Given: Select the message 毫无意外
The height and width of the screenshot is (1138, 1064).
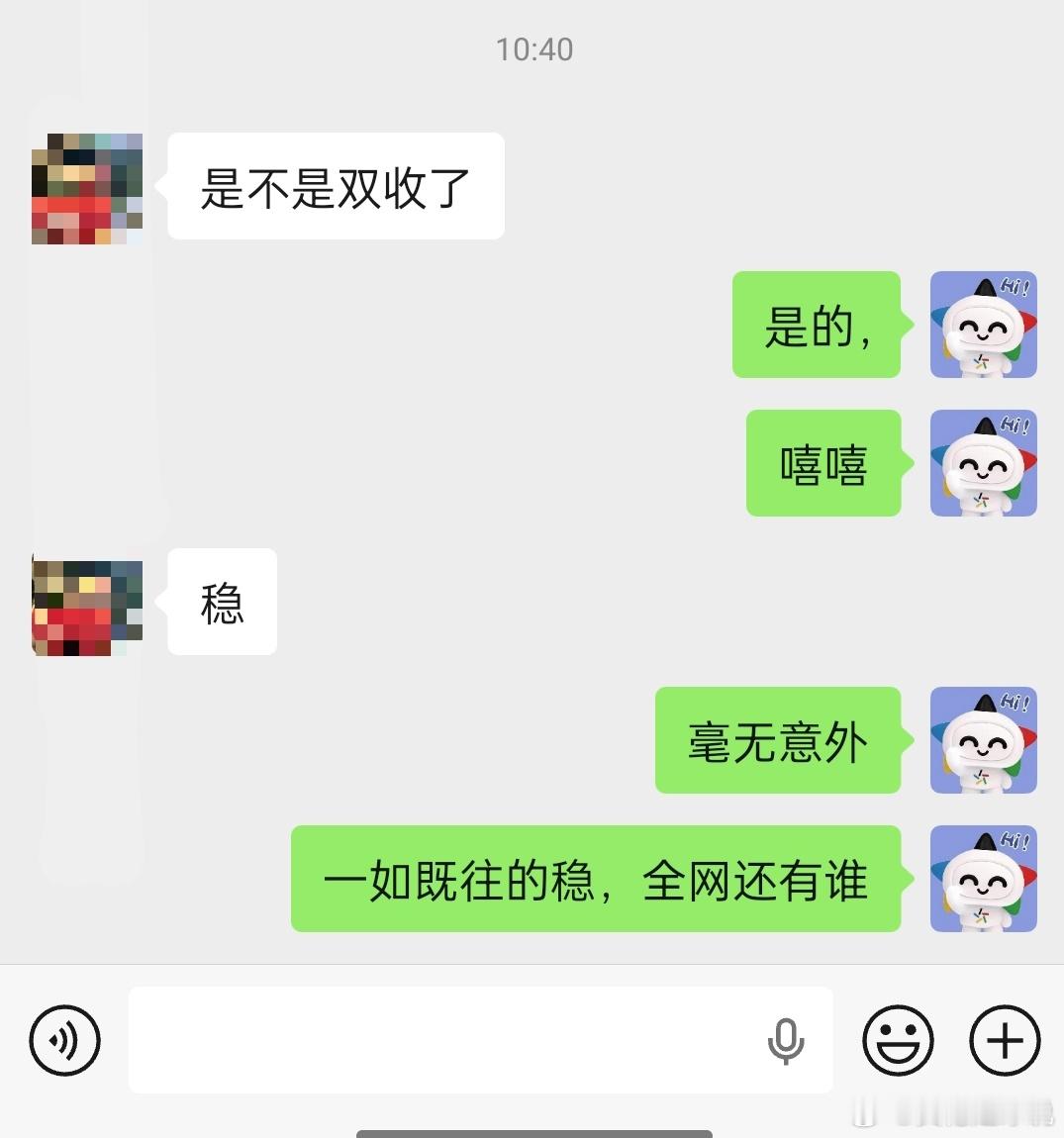Looking at the screenshot, I should coord(778,741).
